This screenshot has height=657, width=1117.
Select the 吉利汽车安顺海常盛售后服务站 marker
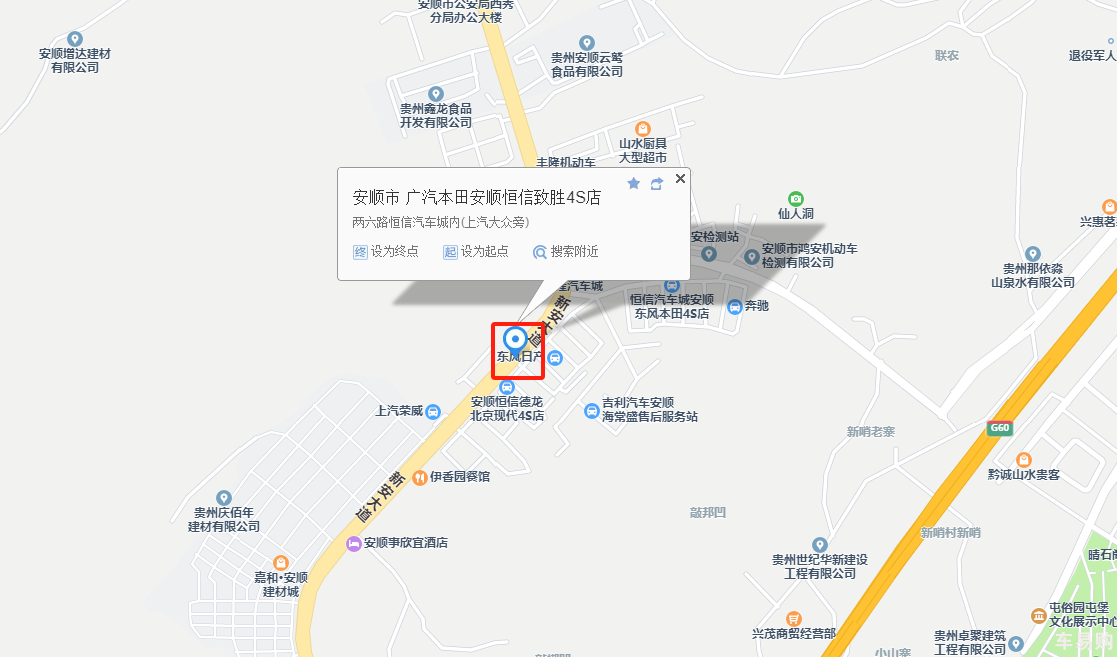coord(592,410)
